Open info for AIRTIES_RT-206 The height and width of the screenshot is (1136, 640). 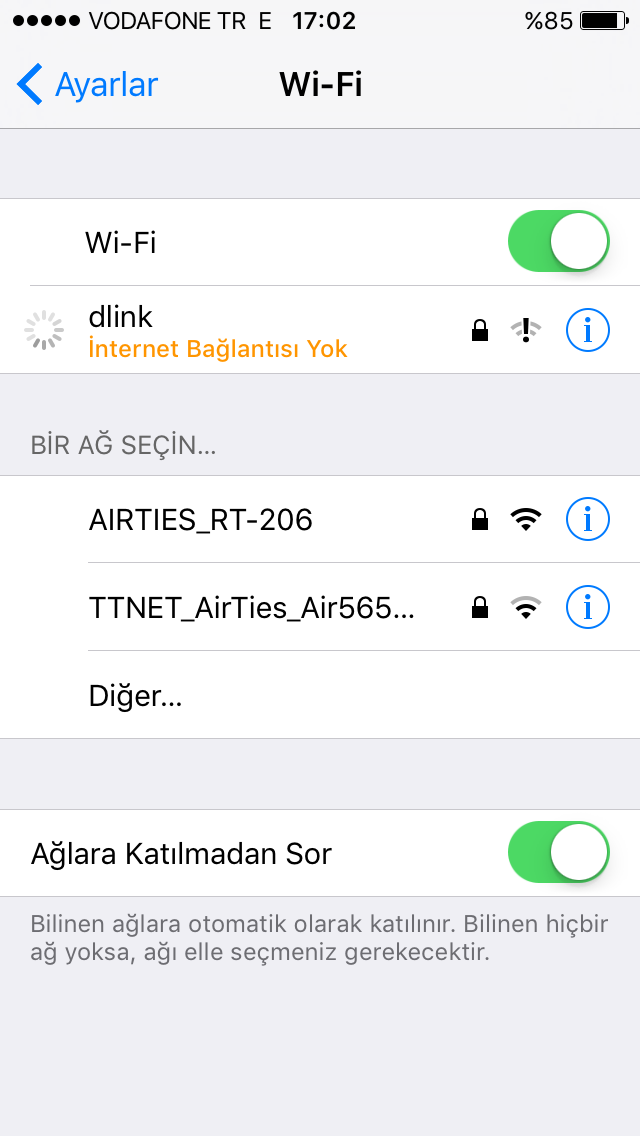click(x=587, y=519)
